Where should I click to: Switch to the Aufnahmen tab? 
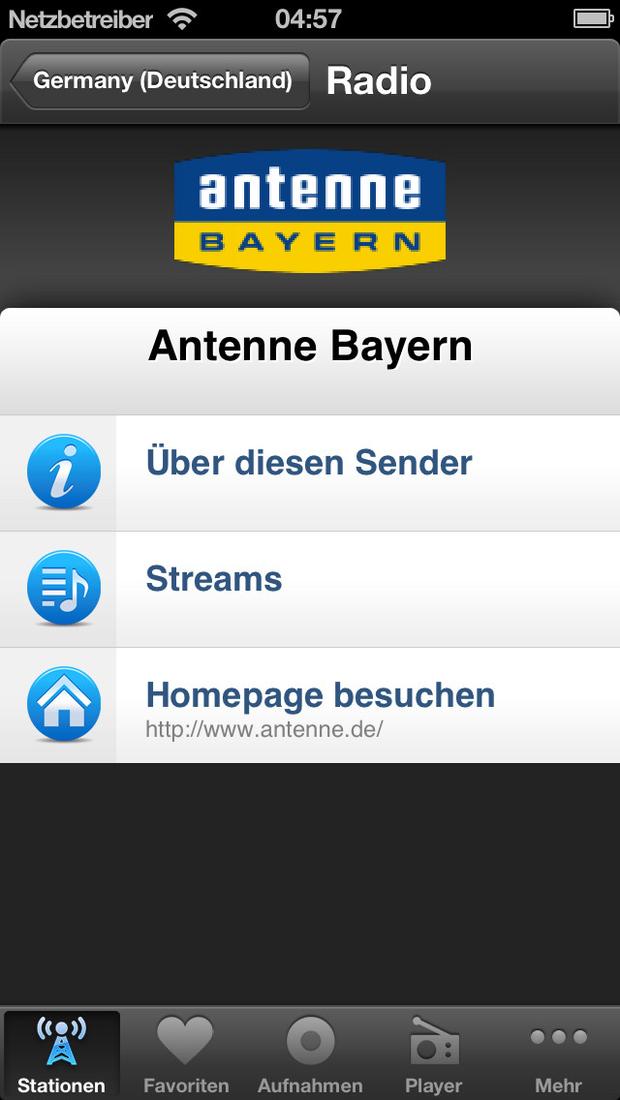pyautogui.click(x=310, y=1054)
